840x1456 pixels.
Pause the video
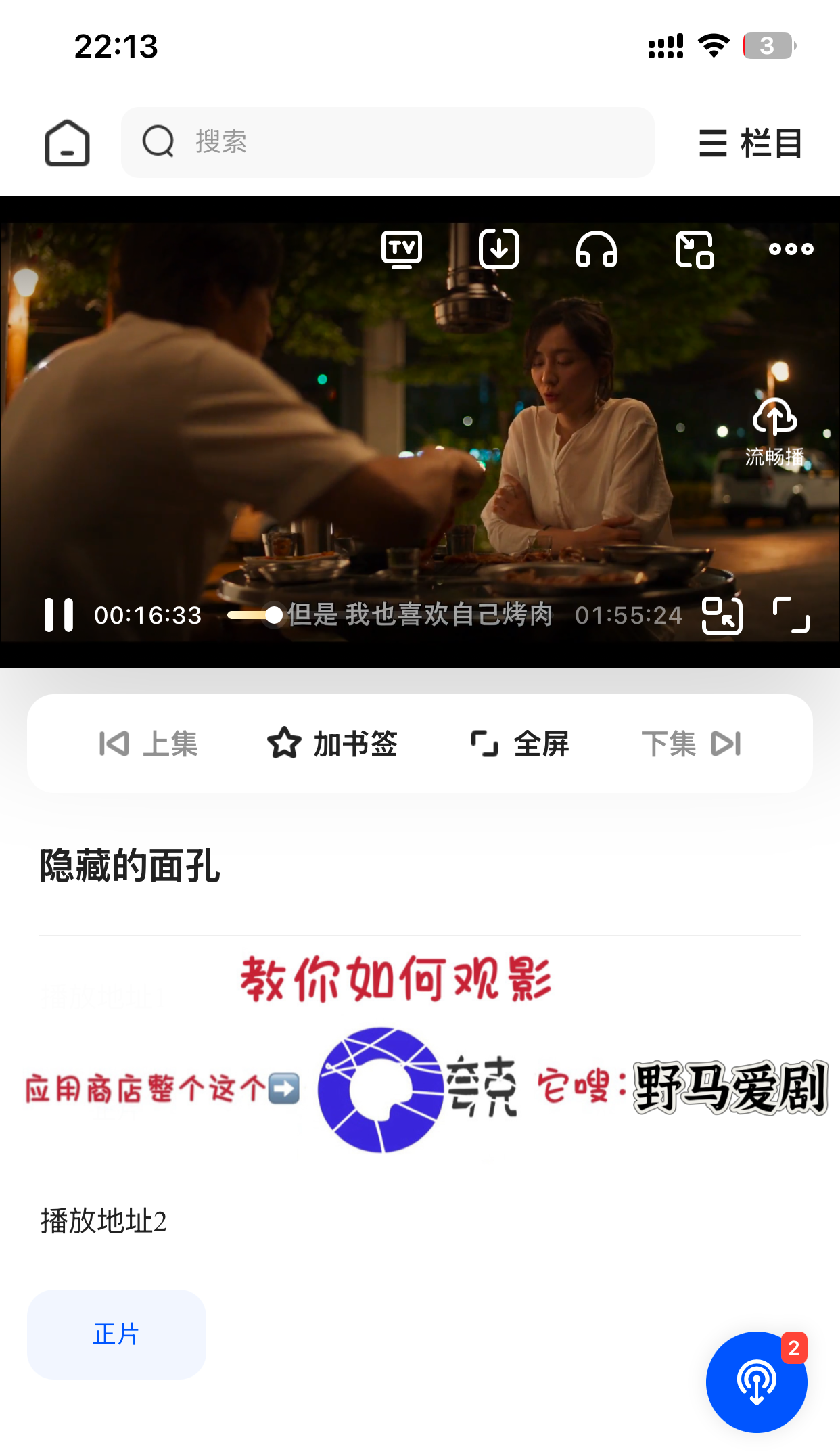click(58, 615)
